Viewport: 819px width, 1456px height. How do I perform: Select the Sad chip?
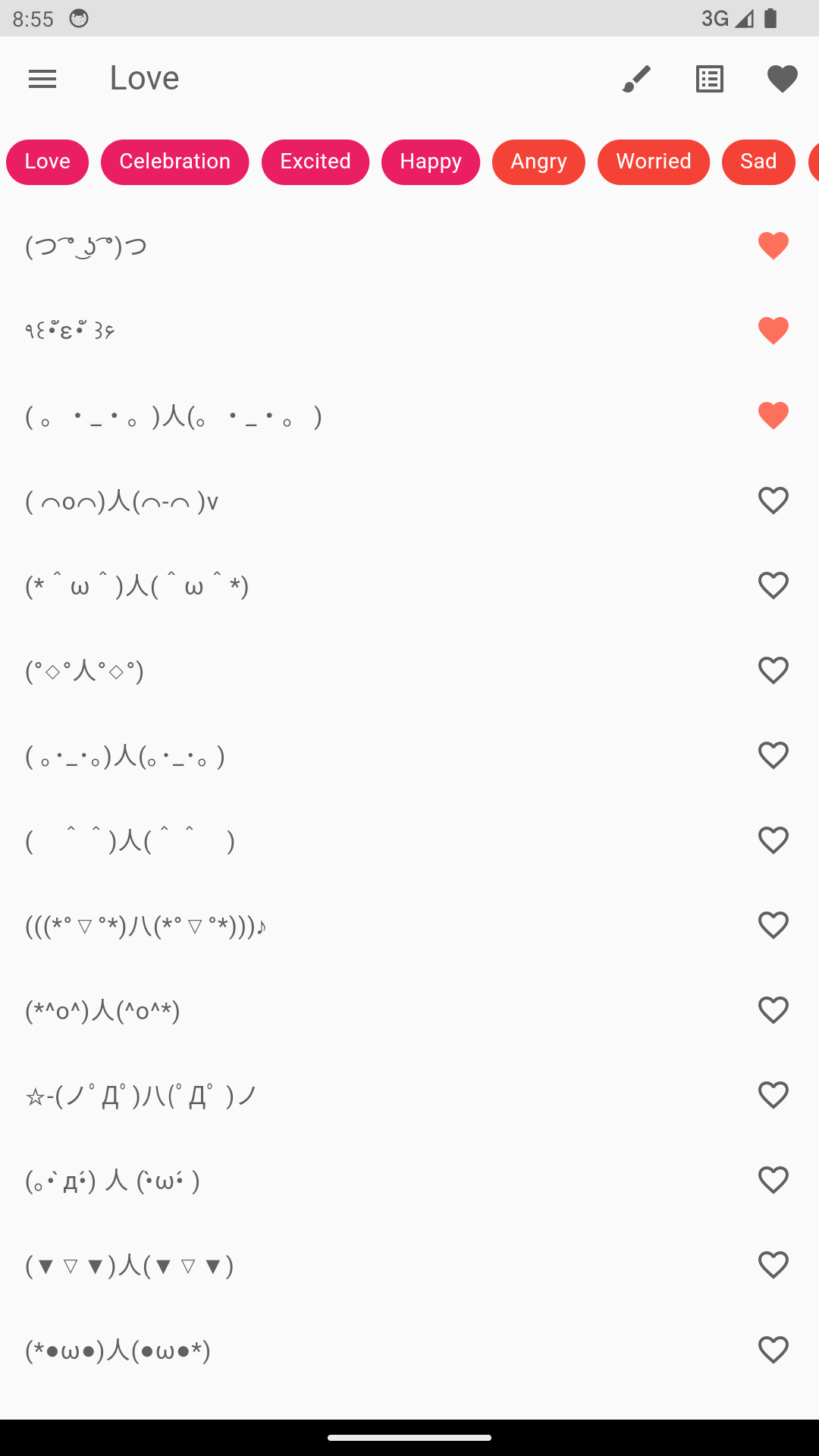click(758, 162)
